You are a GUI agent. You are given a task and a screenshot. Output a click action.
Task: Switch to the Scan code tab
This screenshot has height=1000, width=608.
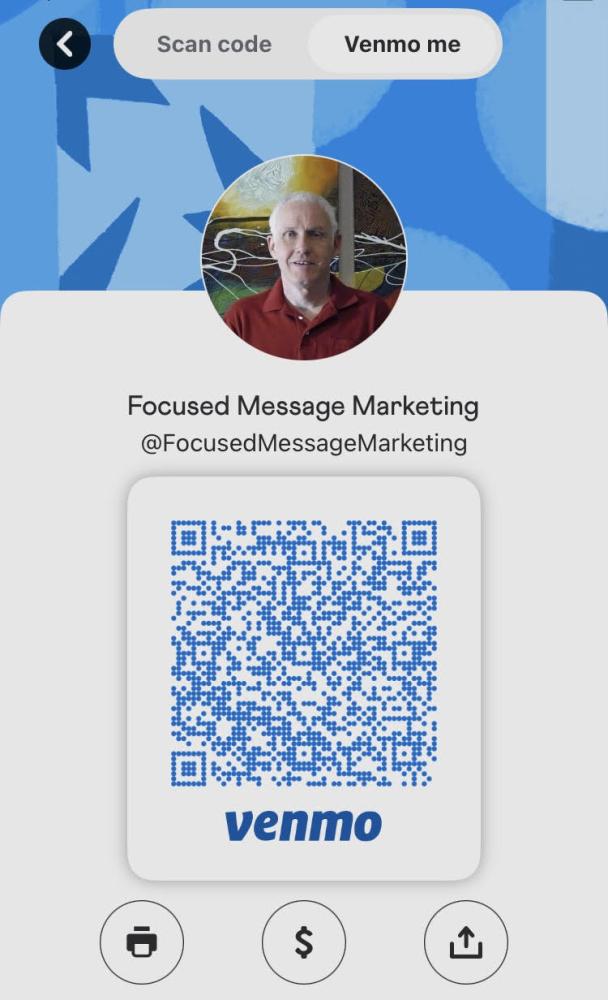pyautogui.click(x=214, y=44)
